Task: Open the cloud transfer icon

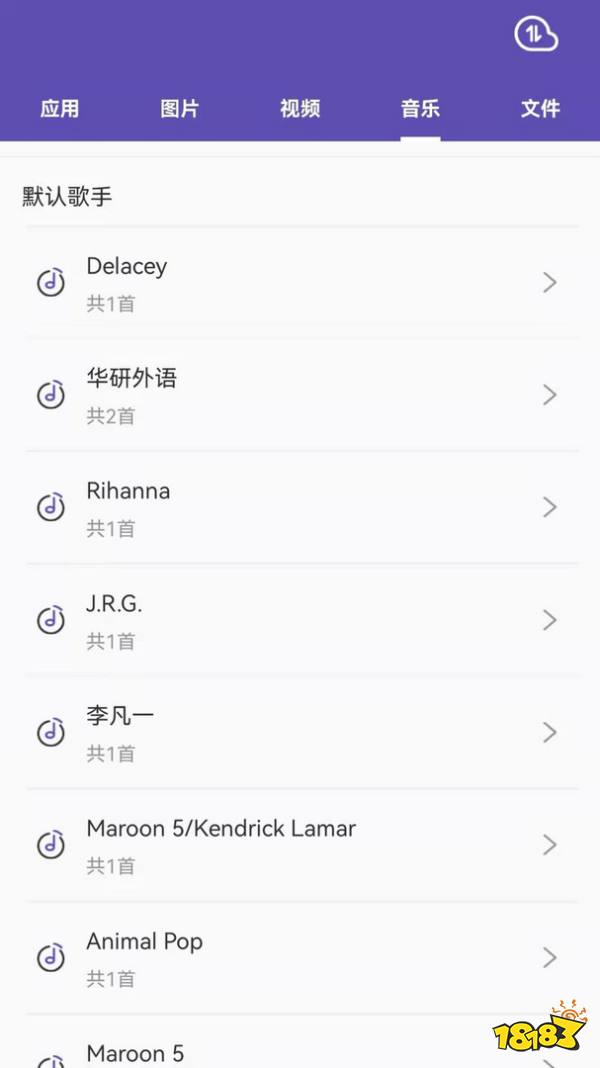Action: point(536,35)
